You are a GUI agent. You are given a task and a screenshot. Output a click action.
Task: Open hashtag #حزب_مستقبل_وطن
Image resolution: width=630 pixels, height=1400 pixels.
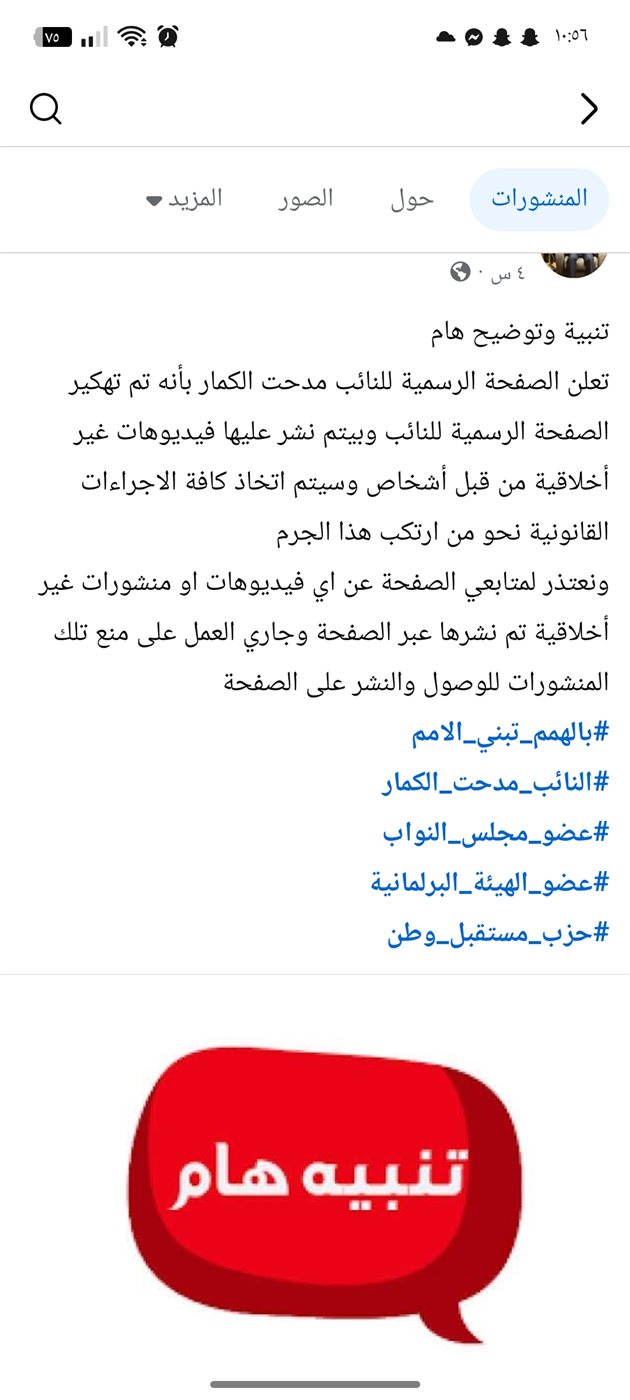(x=498, y=934)
